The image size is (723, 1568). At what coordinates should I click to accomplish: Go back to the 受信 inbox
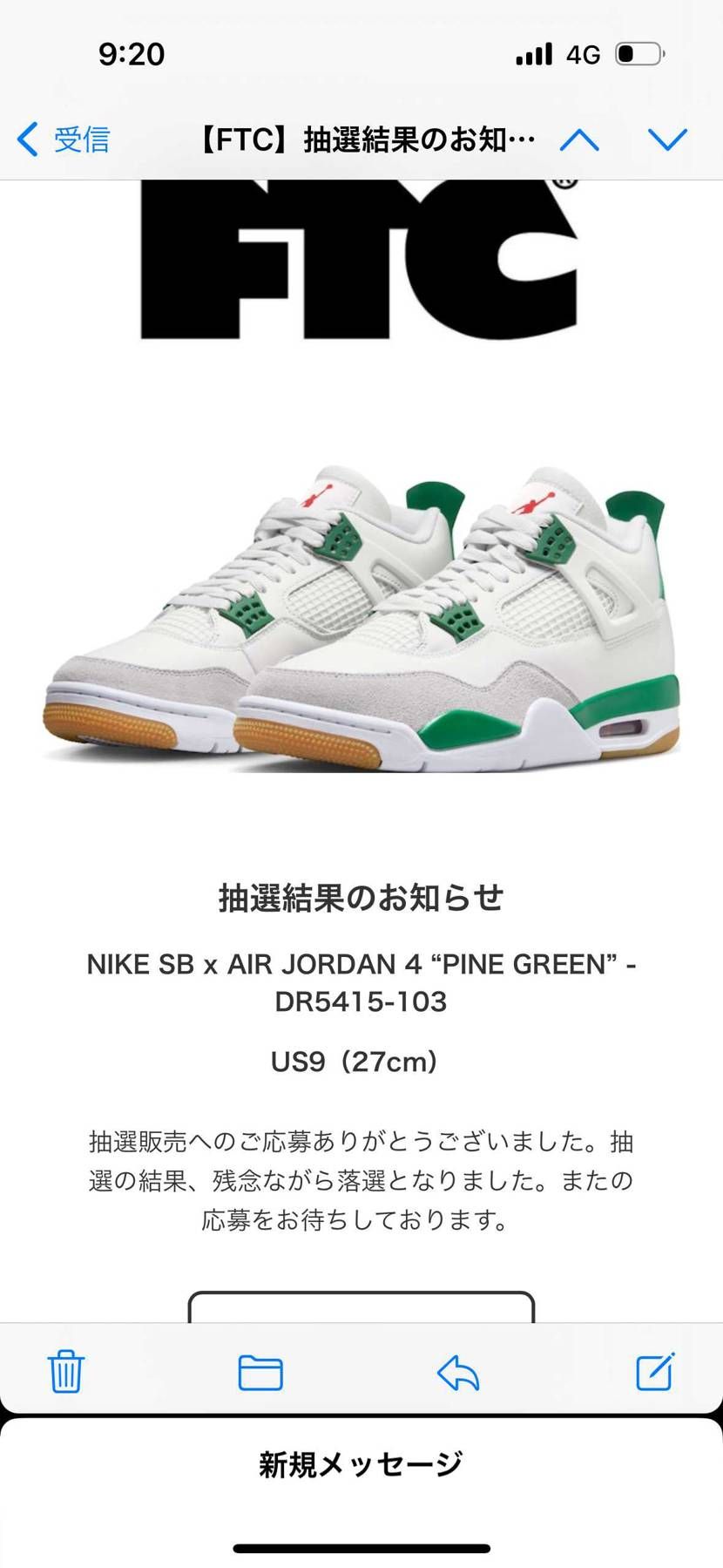[64, 139]
